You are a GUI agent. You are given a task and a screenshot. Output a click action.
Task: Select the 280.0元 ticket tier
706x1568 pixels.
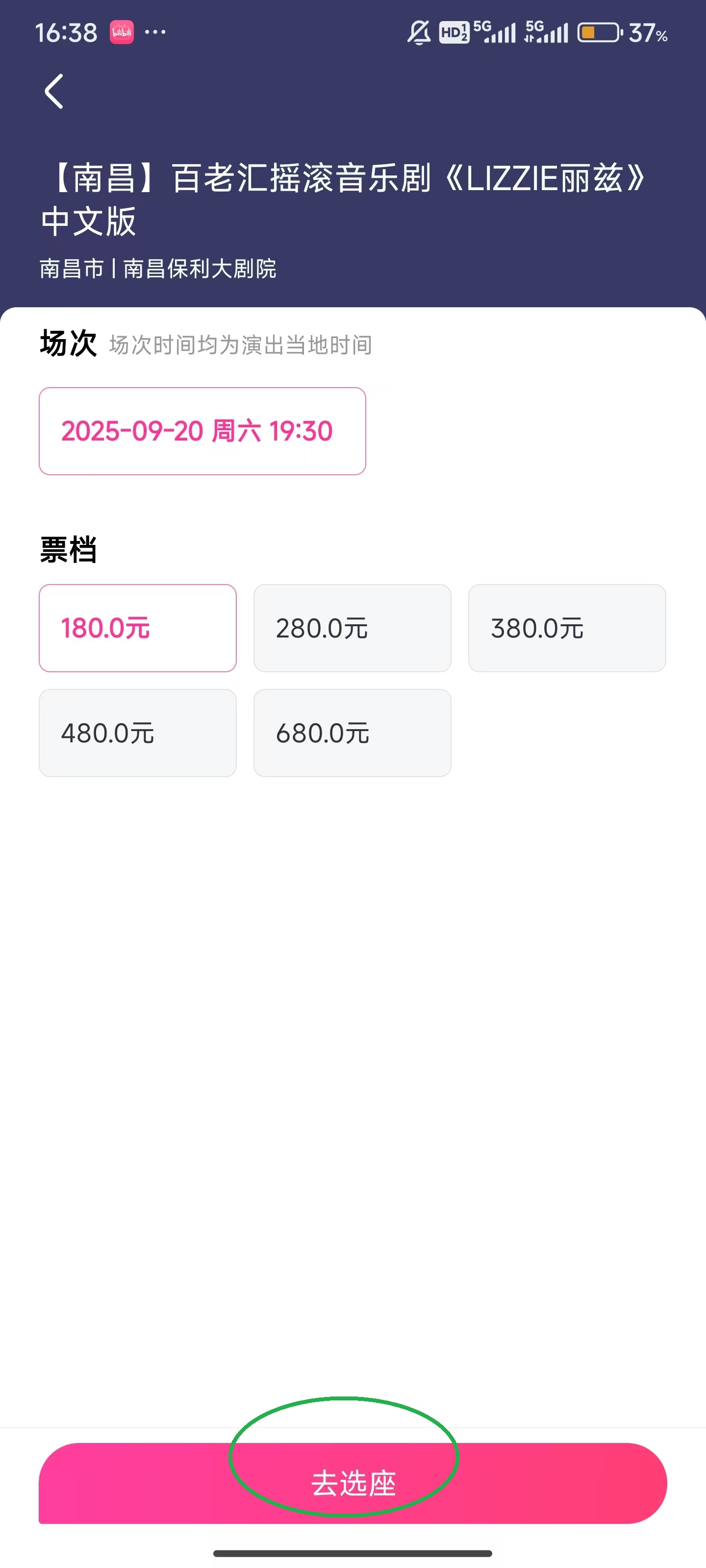click(352, 628)
